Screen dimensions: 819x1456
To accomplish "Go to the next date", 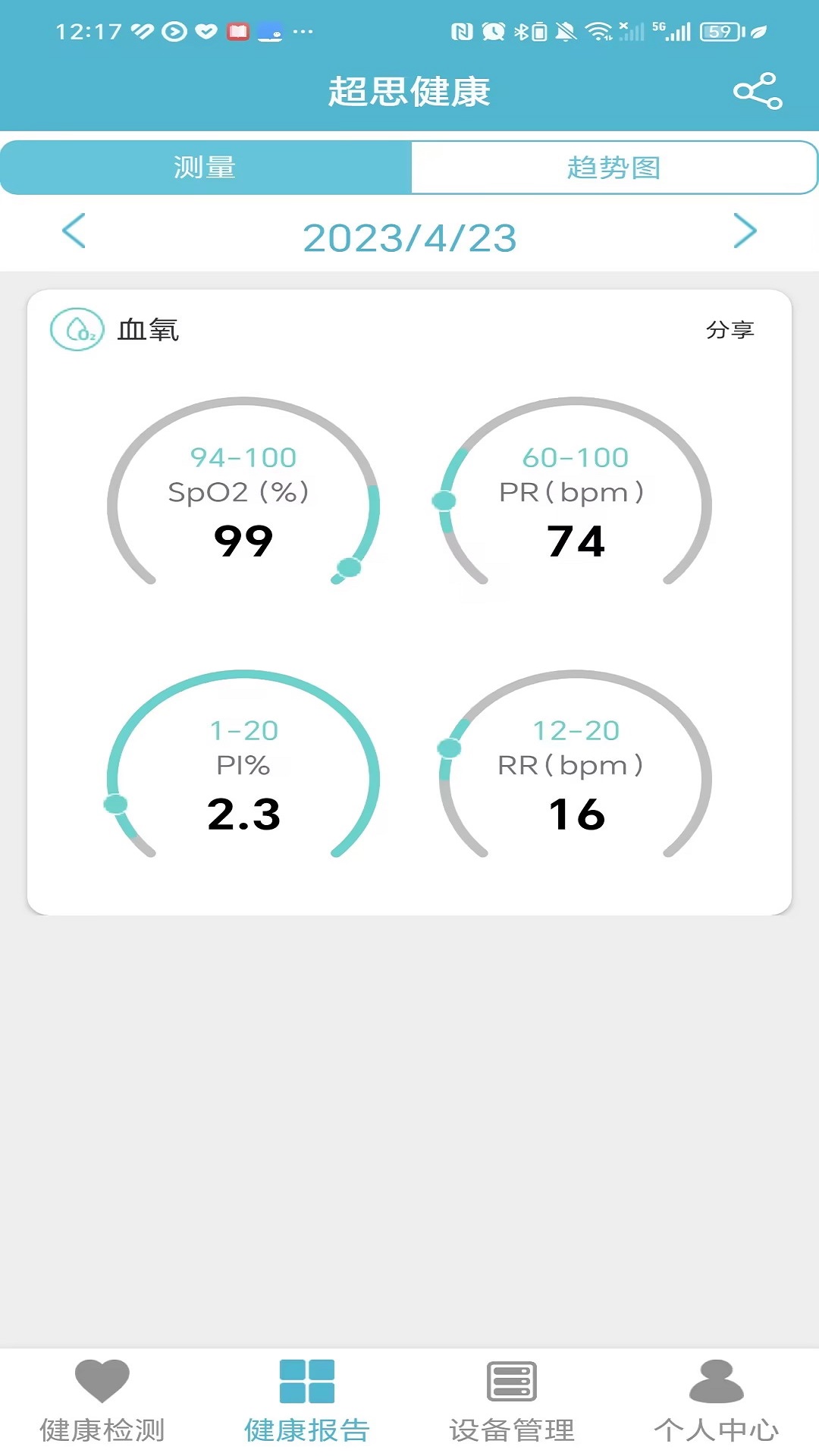I will click(745, 231).
